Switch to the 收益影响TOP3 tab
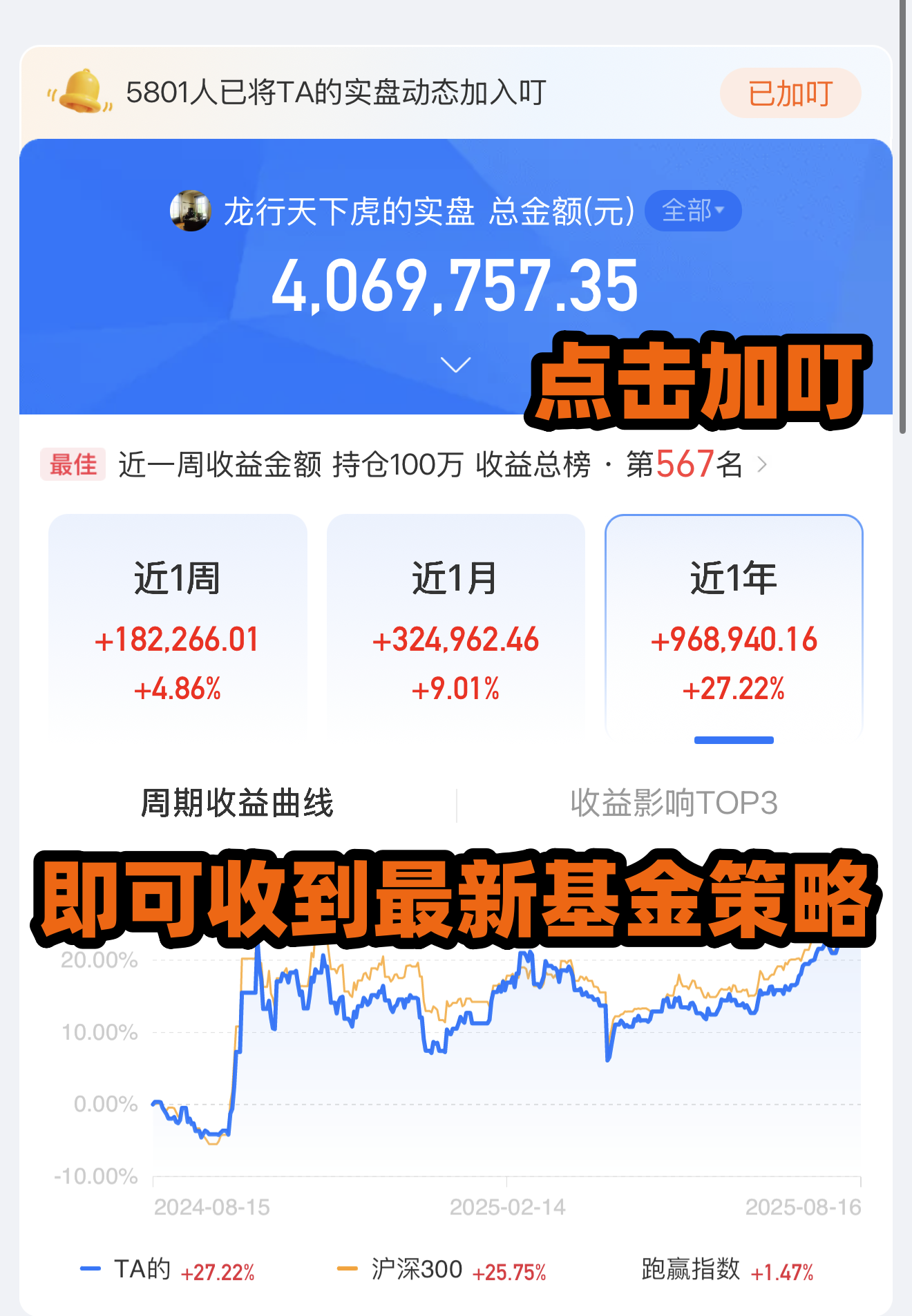This screenshot has width=912, height=1316. tap(674, 803)
